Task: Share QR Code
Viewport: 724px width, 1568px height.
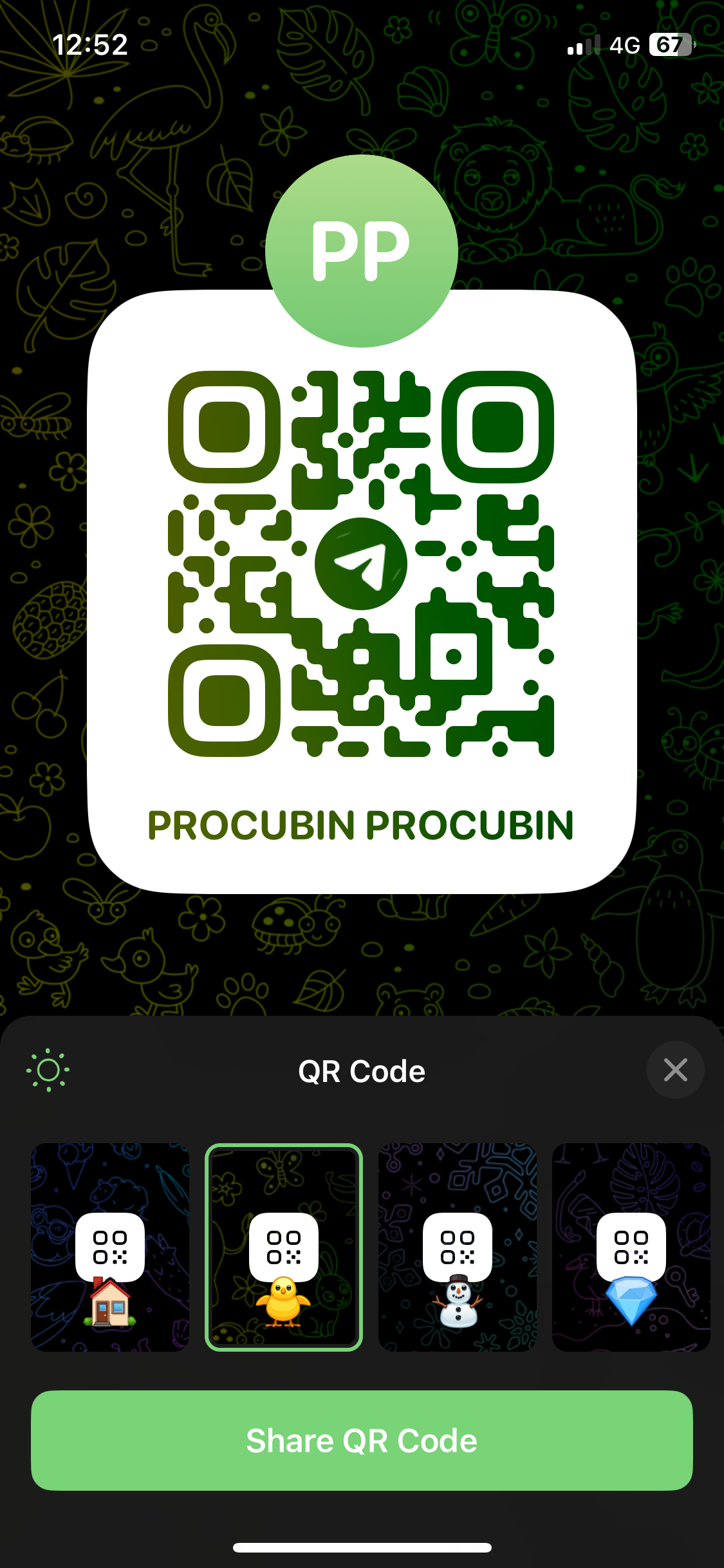Action: pos(362,1441)
